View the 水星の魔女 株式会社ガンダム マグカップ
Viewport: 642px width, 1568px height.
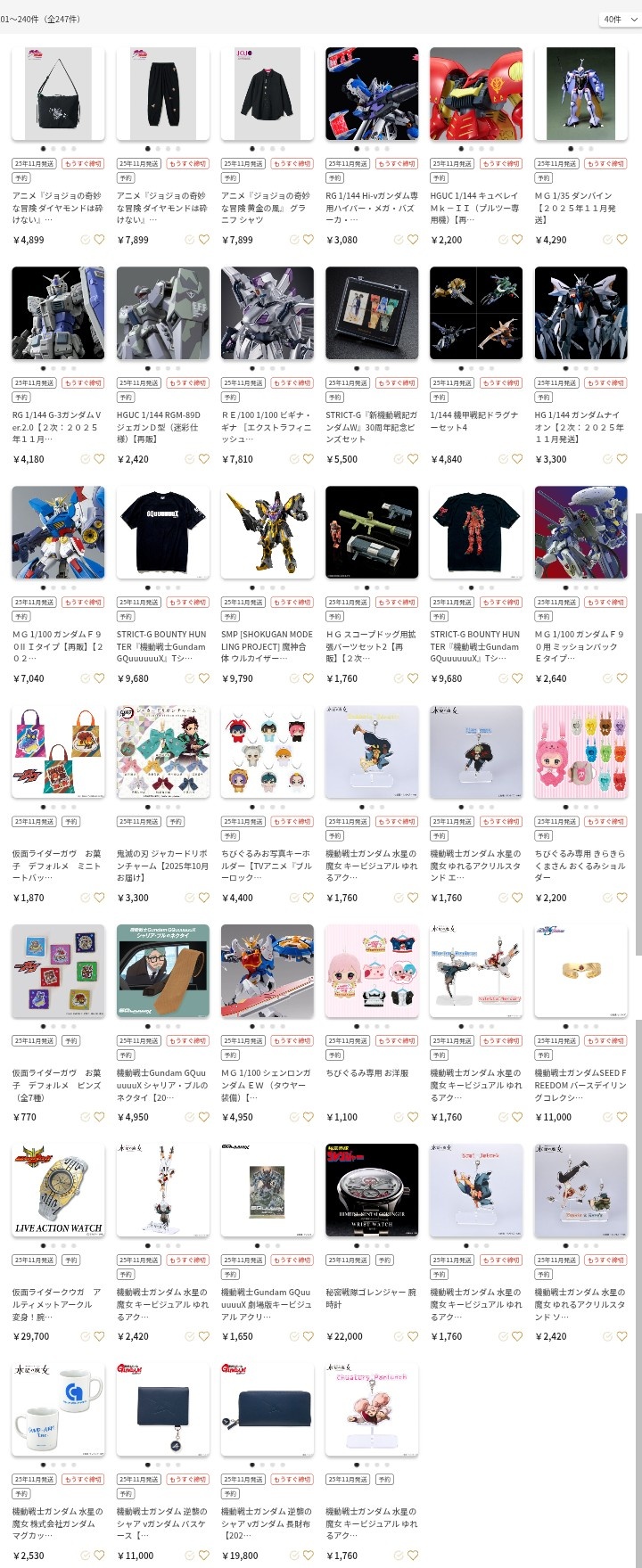[x=58, y=1410]
